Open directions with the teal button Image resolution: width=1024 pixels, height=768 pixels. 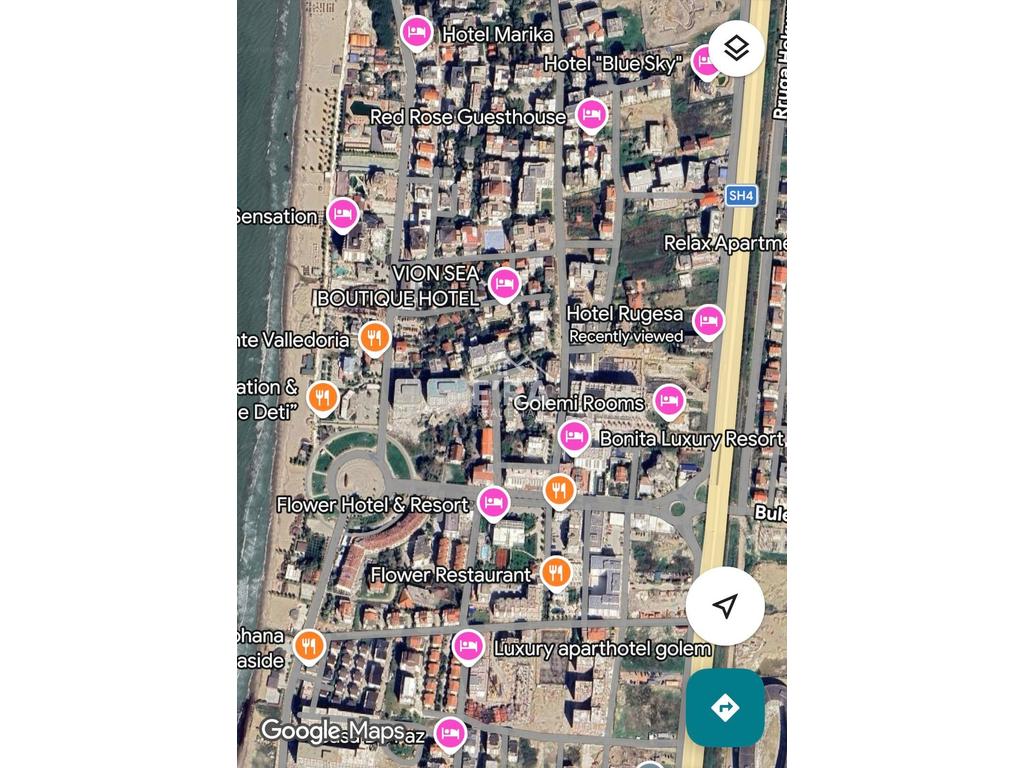[725, 708]
